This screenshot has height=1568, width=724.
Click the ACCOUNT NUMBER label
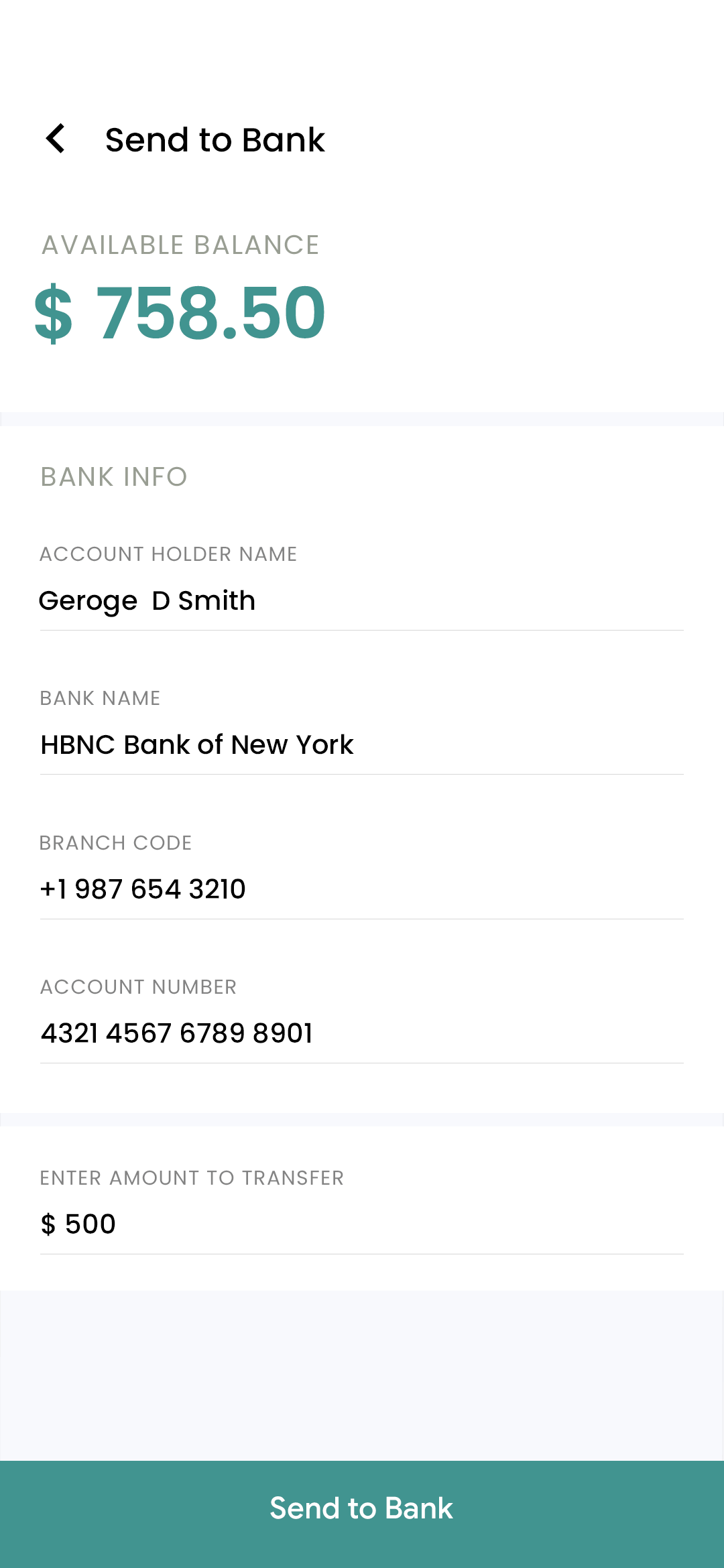point(138,986)
